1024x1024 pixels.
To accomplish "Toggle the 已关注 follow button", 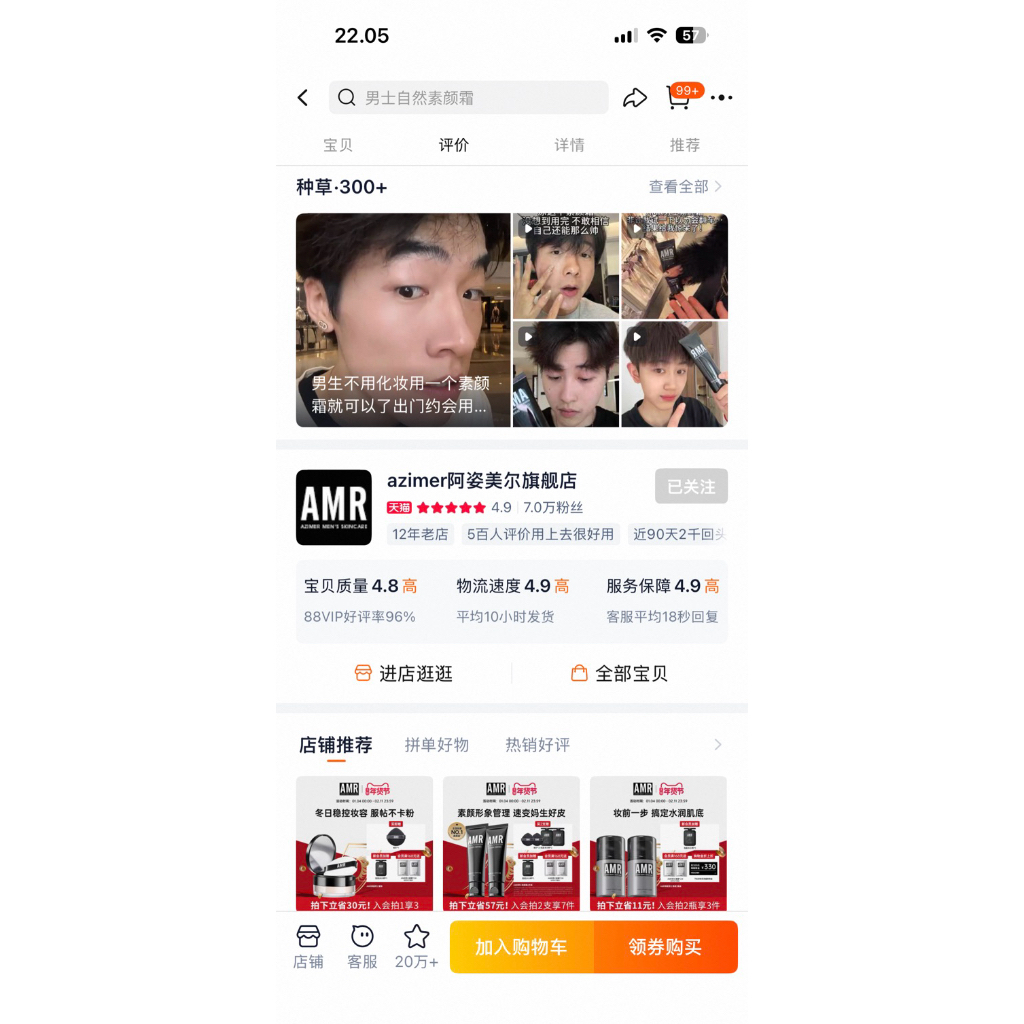I will coord(691,487).
